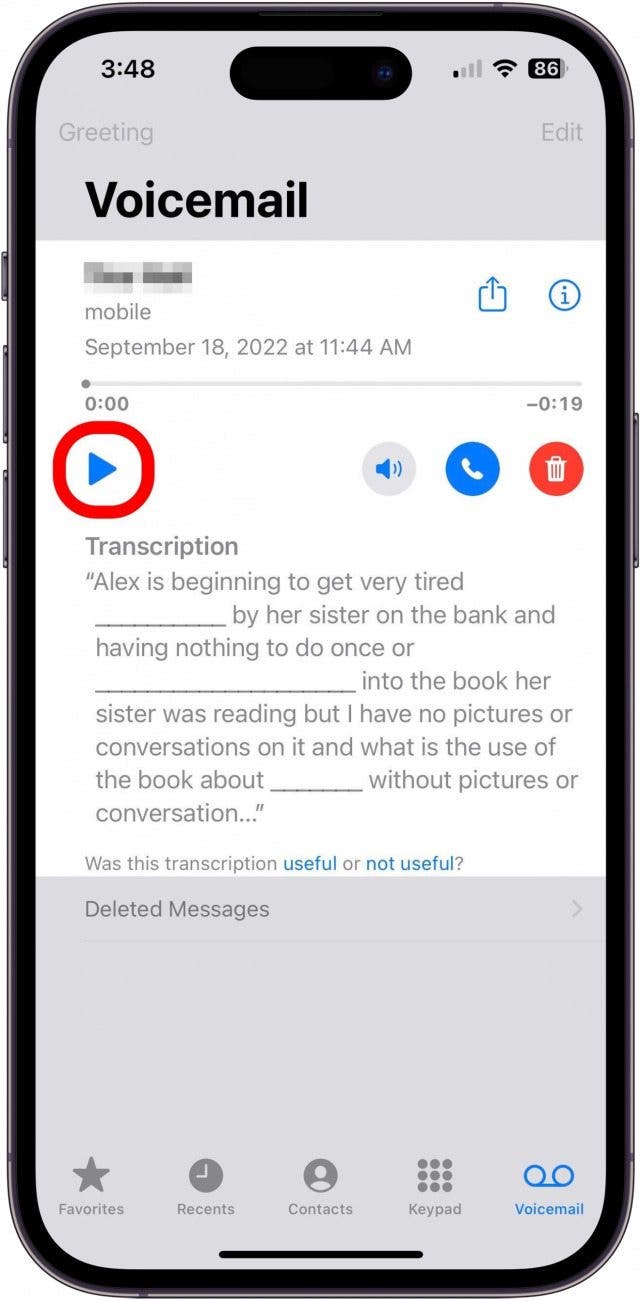Viewport: 642px width, 1301px height.
Task: Select the Voicemail tab
Action: tap(549, 1187)
